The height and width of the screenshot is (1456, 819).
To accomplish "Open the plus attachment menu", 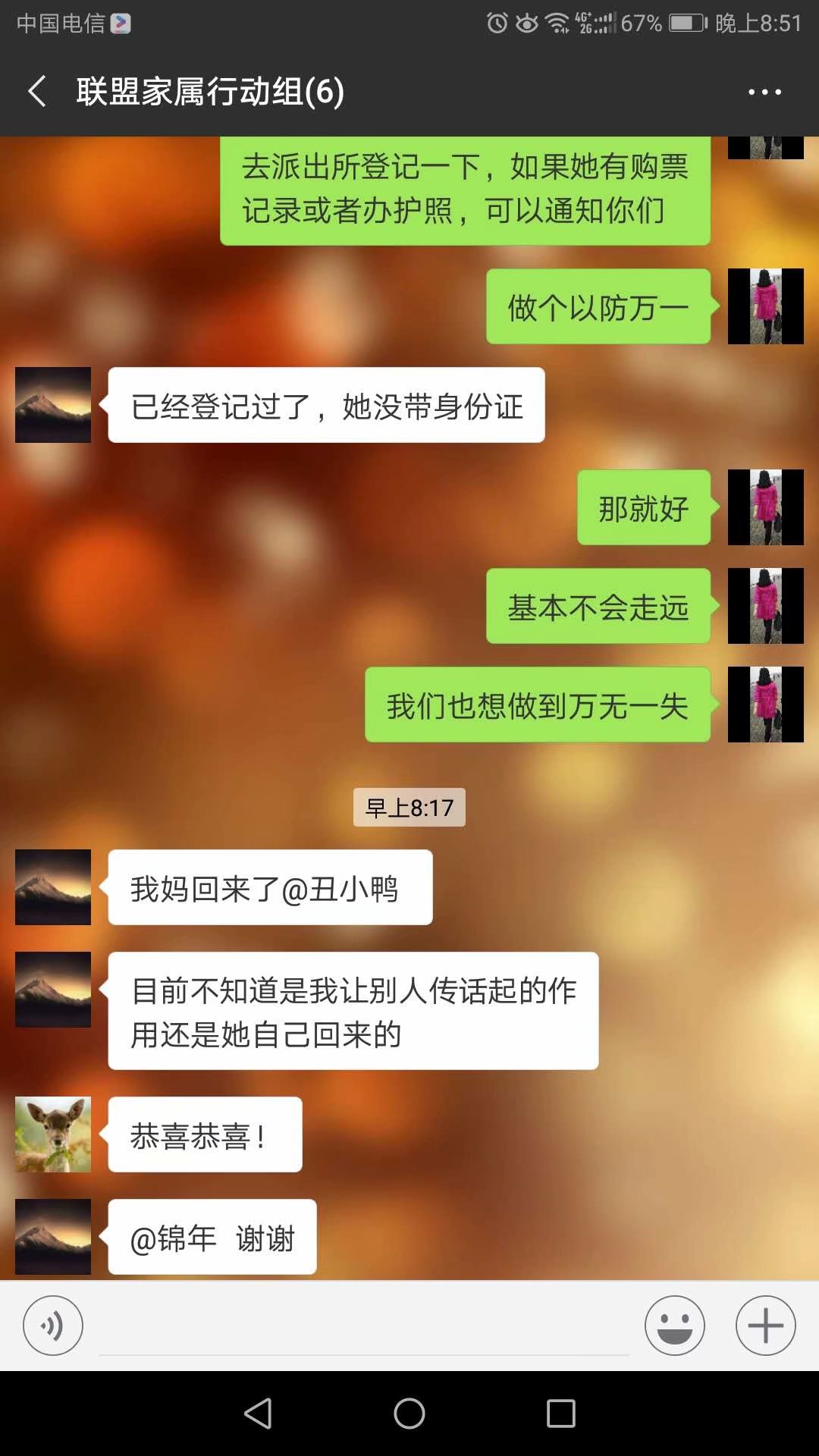I will tap(765, 1326).
